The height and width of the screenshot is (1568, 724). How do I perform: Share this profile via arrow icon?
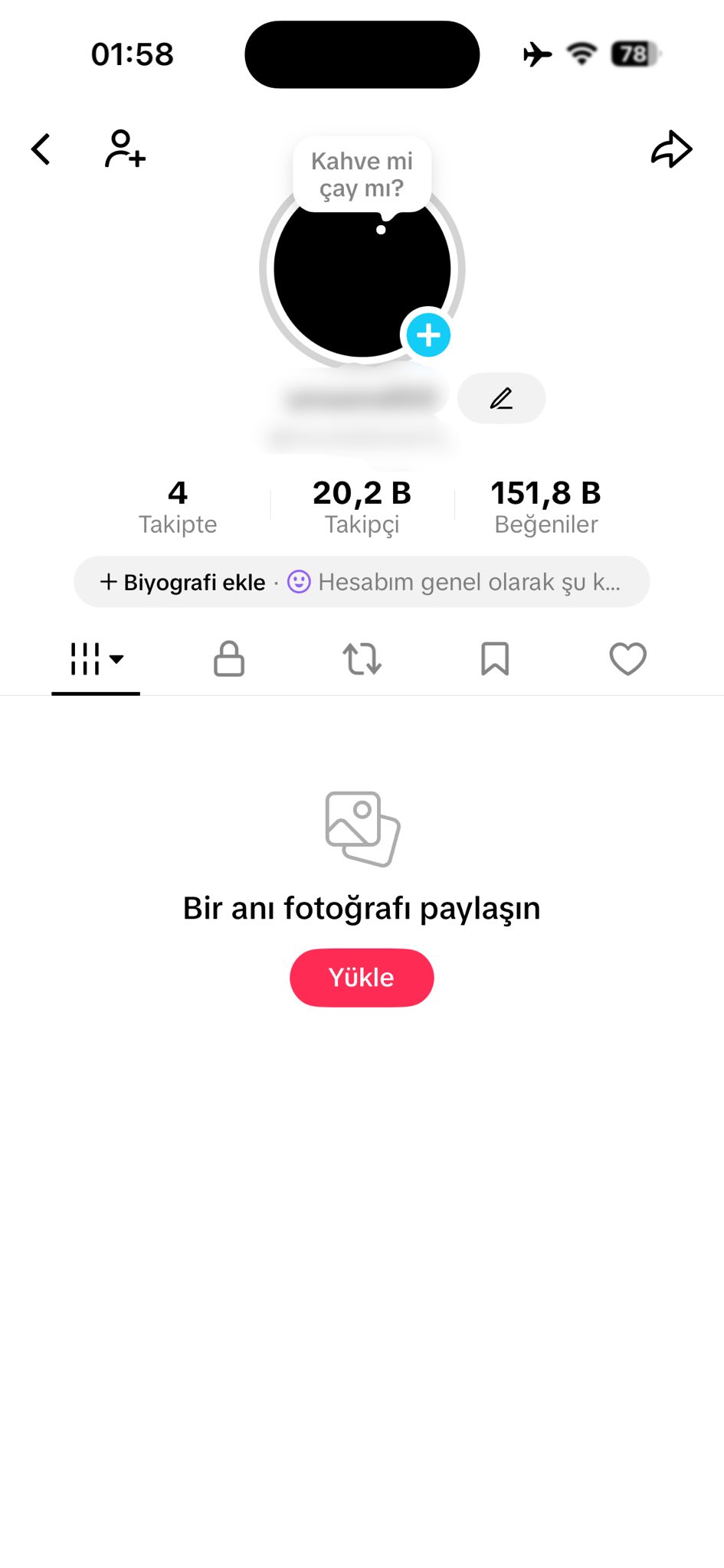pos(671,149)
